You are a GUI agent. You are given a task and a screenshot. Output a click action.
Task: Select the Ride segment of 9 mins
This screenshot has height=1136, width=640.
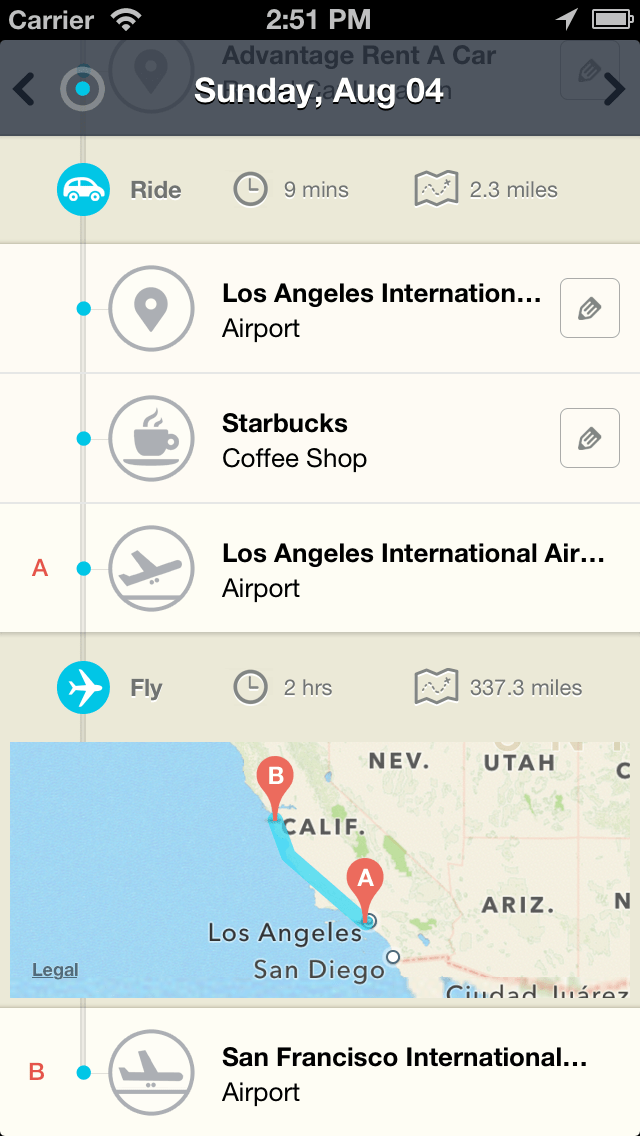point(320,189)
